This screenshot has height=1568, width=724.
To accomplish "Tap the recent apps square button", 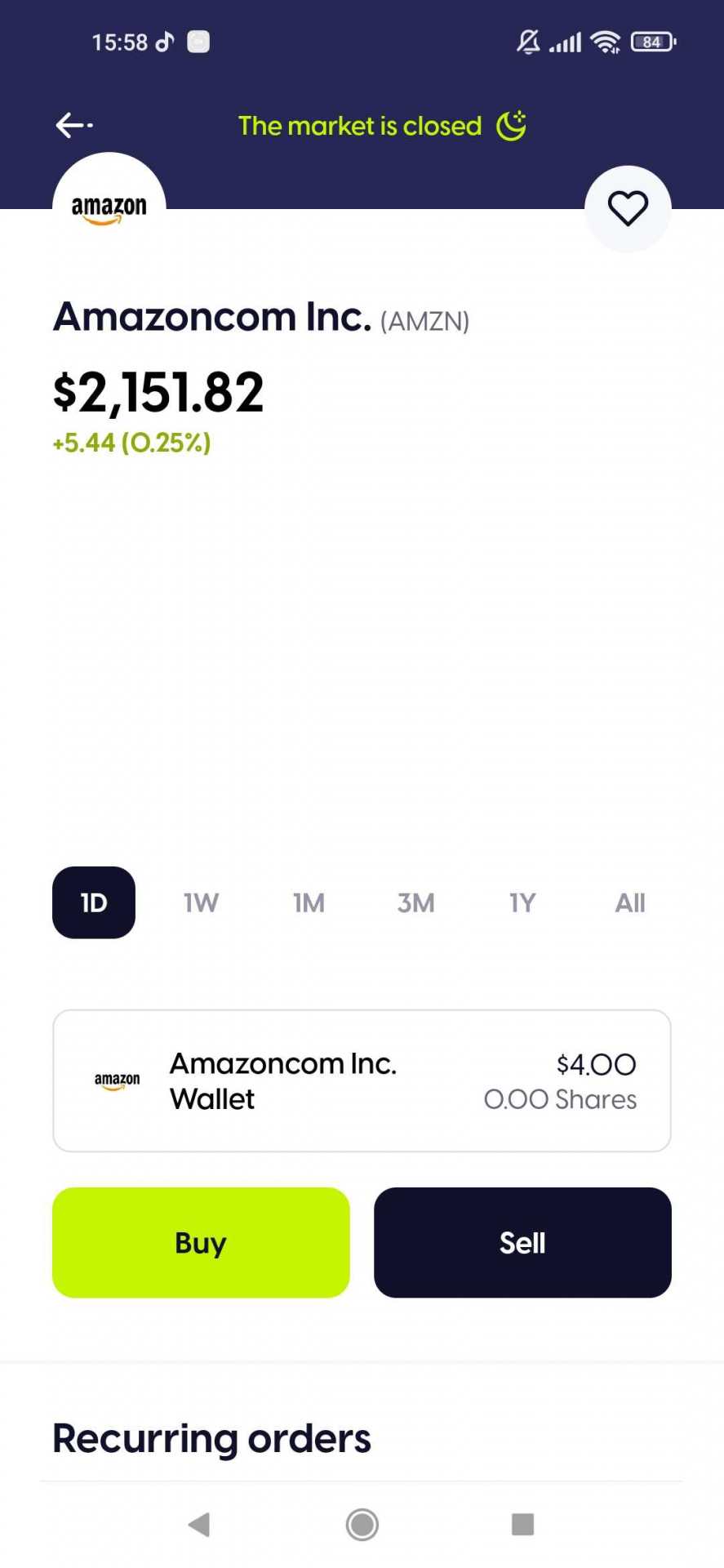I will (x=522, y=1523).
